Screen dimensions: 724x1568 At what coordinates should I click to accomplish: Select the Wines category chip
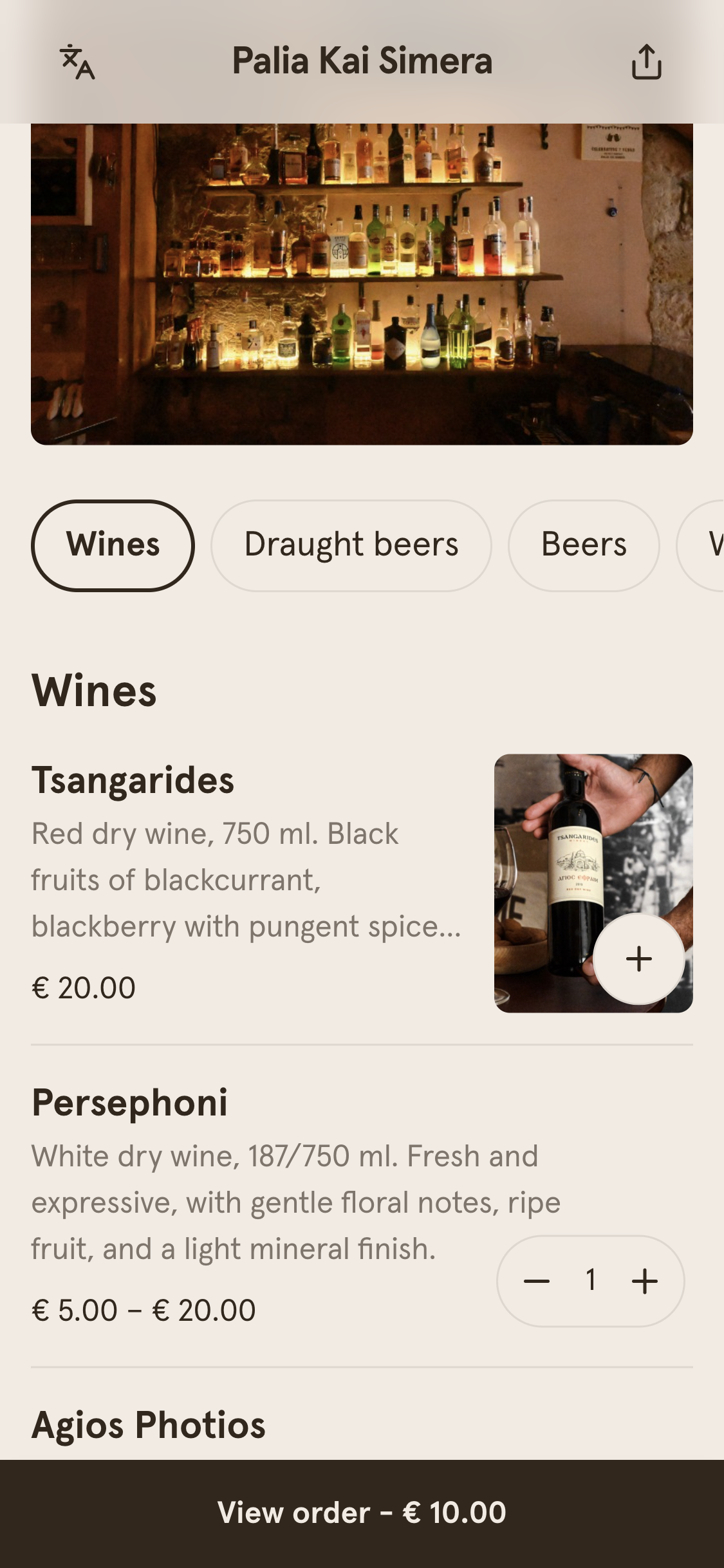113,545
